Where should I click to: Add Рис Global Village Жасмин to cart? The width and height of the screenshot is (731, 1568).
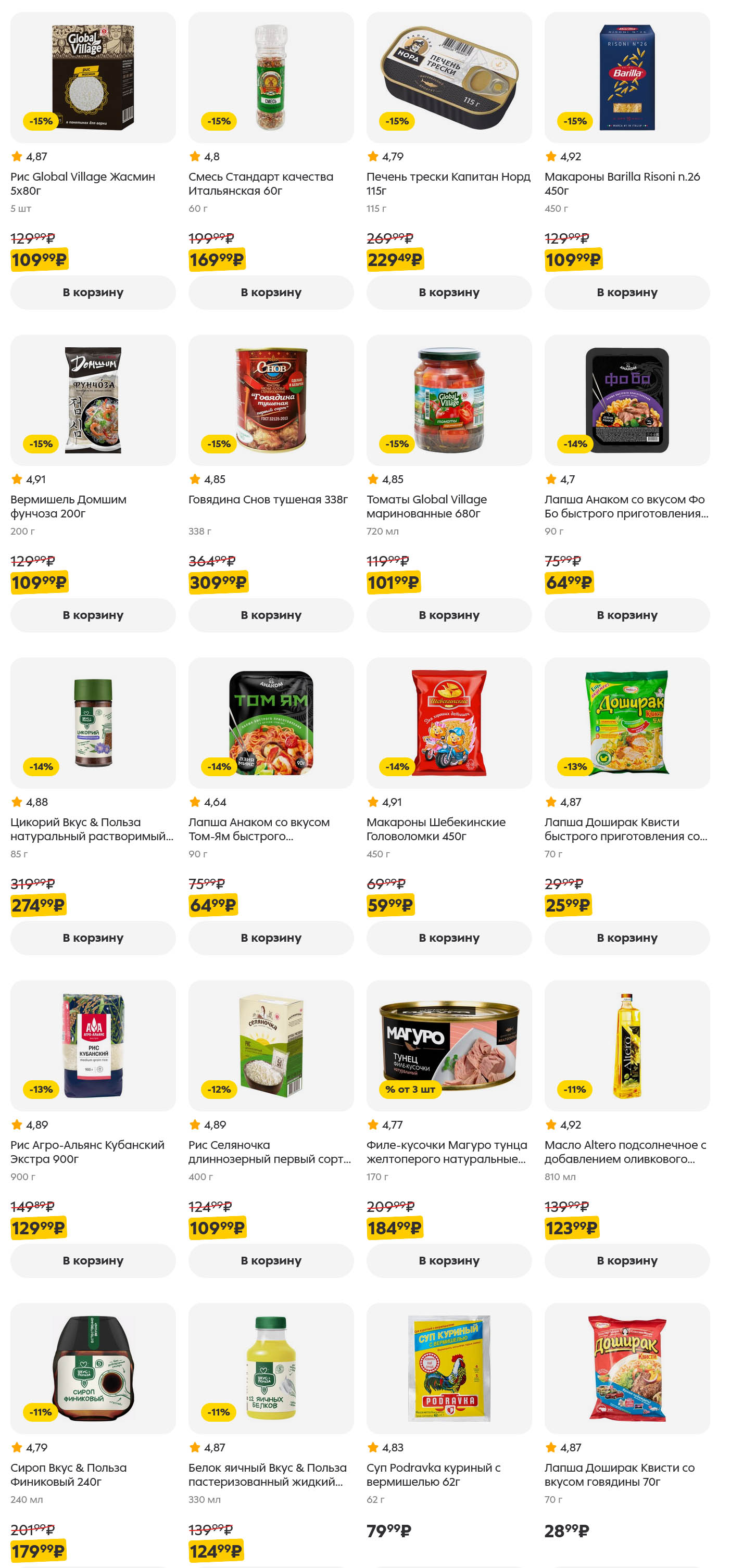pos(93,292)
